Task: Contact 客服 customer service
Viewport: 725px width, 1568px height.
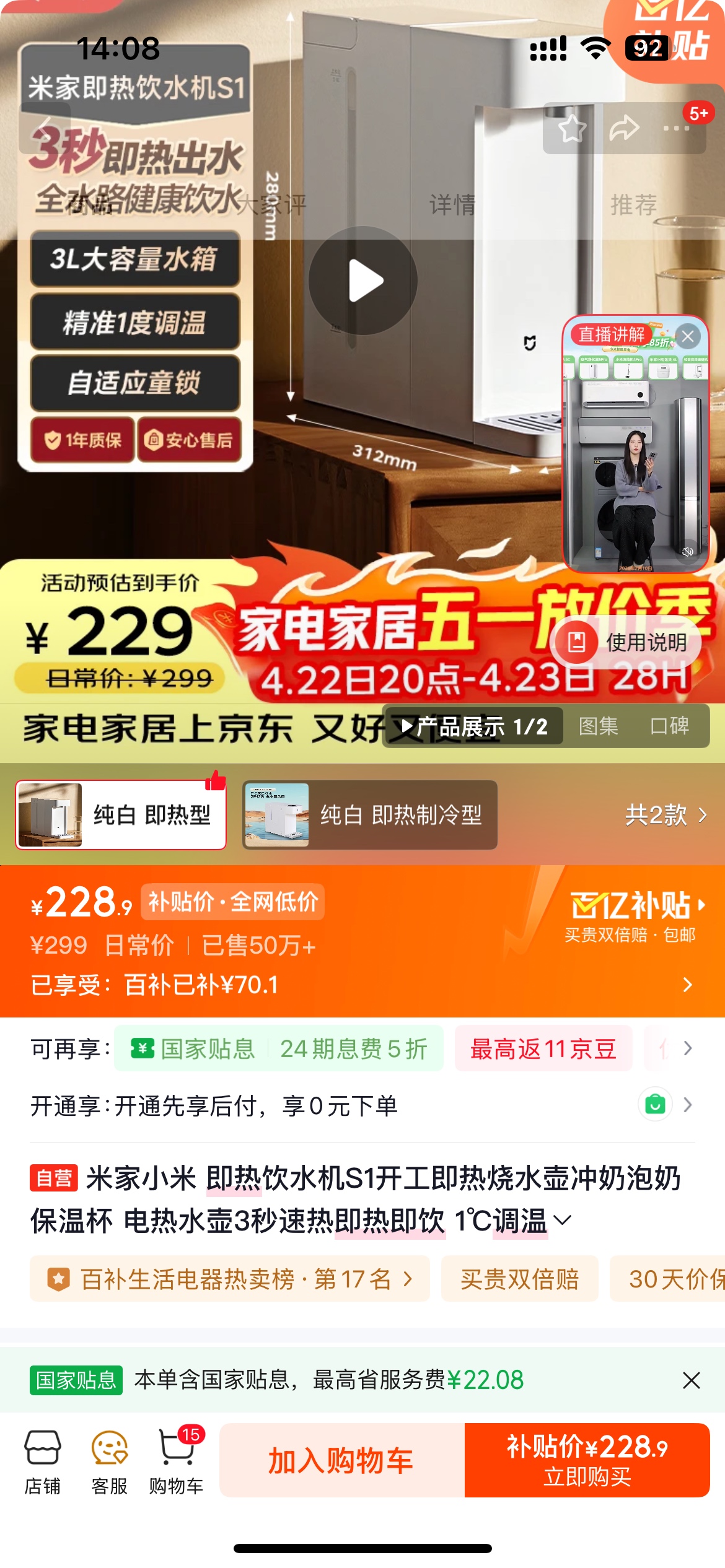Action: pyautogui.click(x=110, y=1461)
